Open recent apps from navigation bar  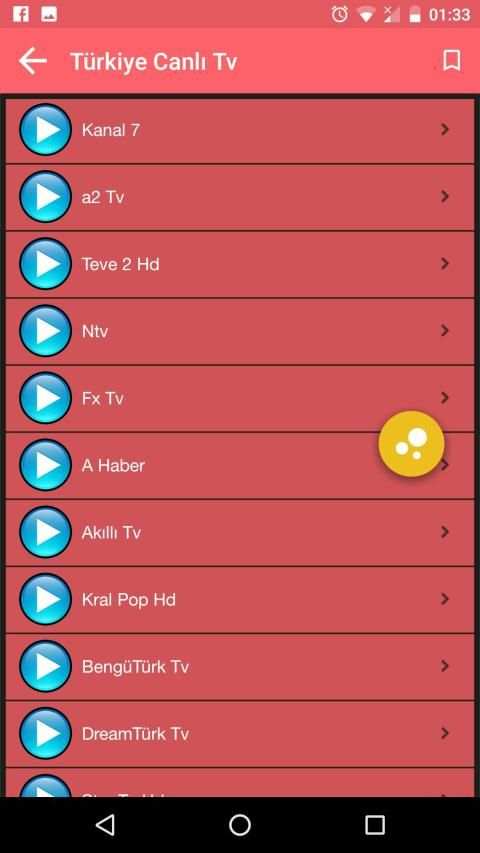click(x=374, y=825)
